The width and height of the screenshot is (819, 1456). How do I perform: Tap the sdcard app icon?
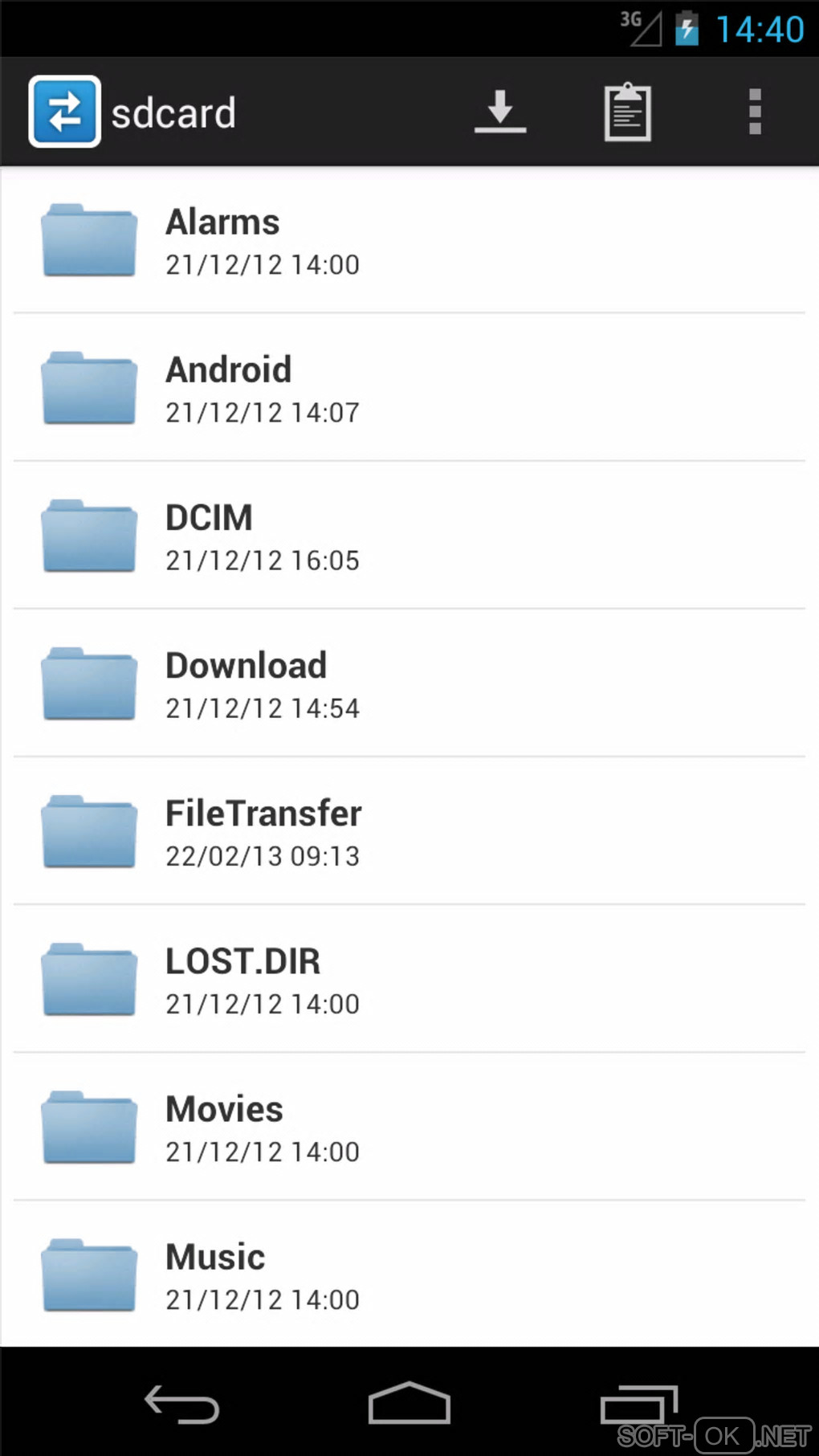pyautogui.click(x=64, y=112)
